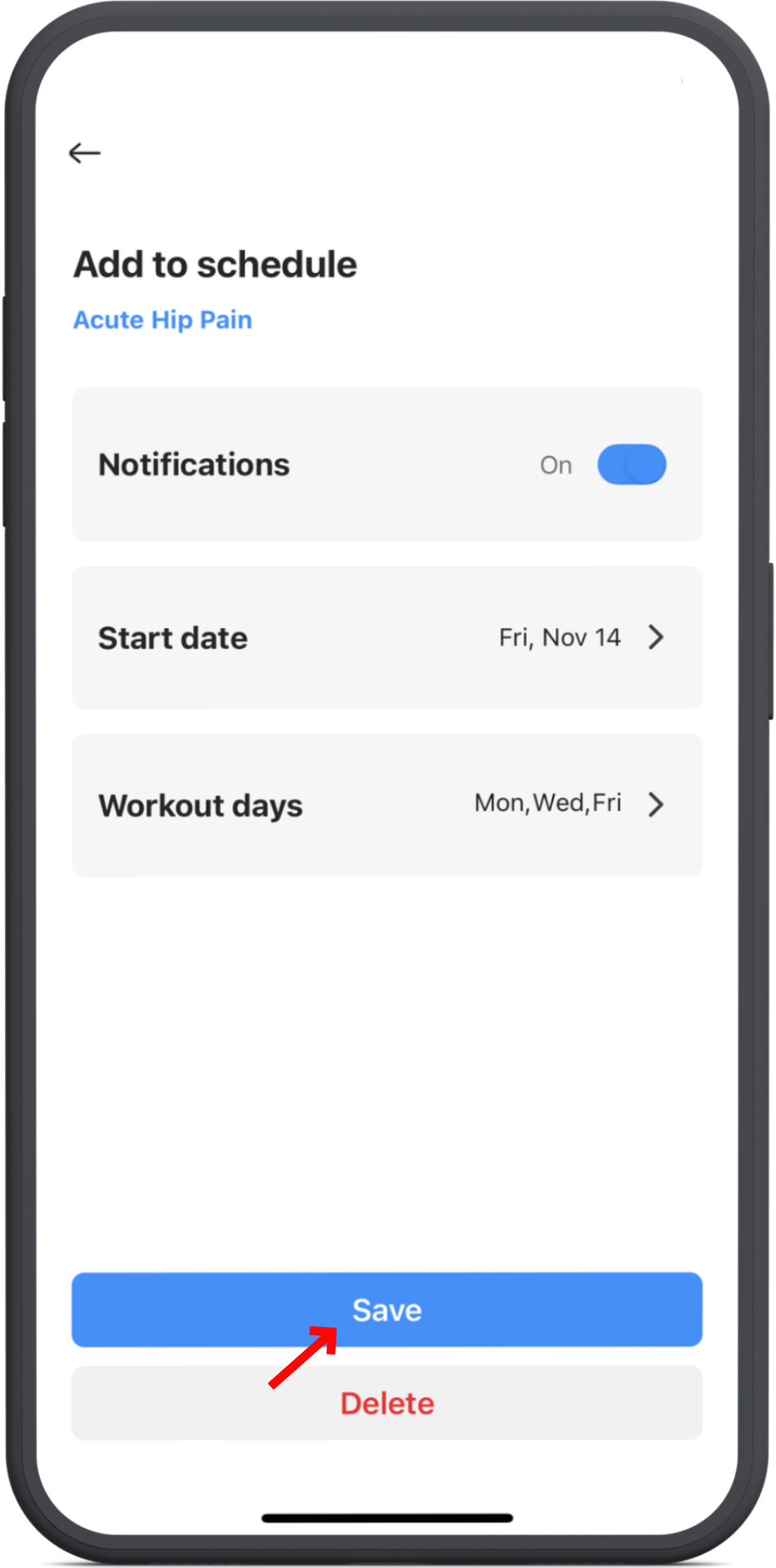Turn off the Notifications switch

(x=631, y=465)
